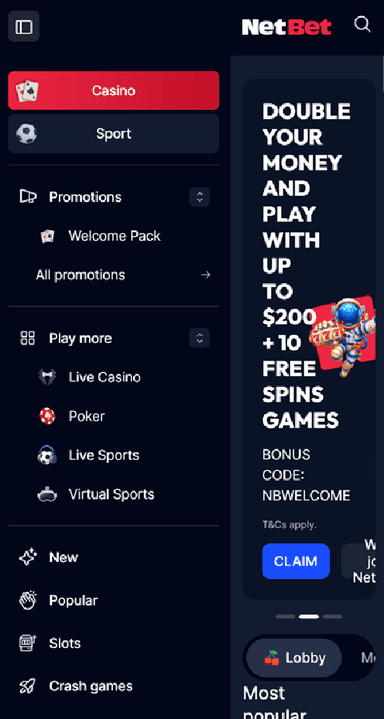
Task: Open Poker
Action: tap(86, 416)
